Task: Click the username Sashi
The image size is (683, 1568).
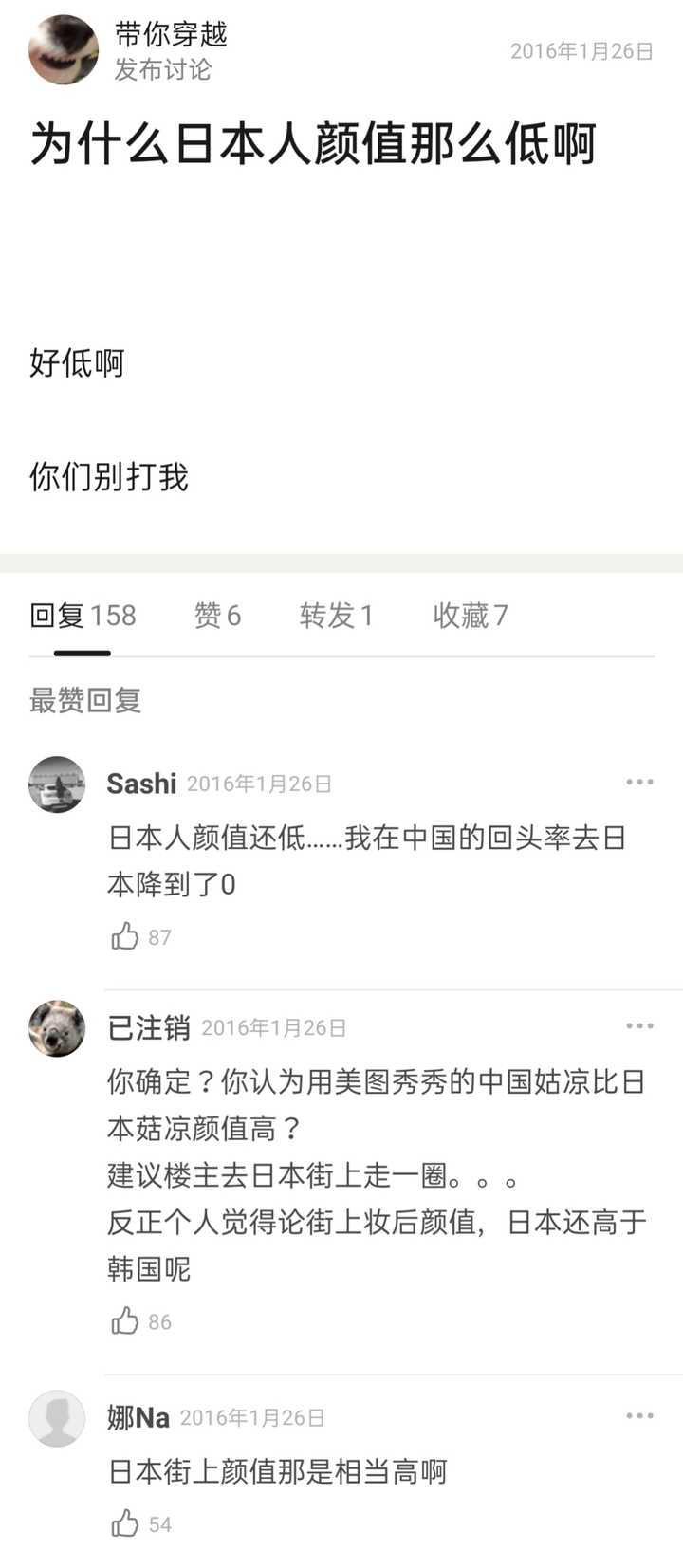Action: pos(140,784)
